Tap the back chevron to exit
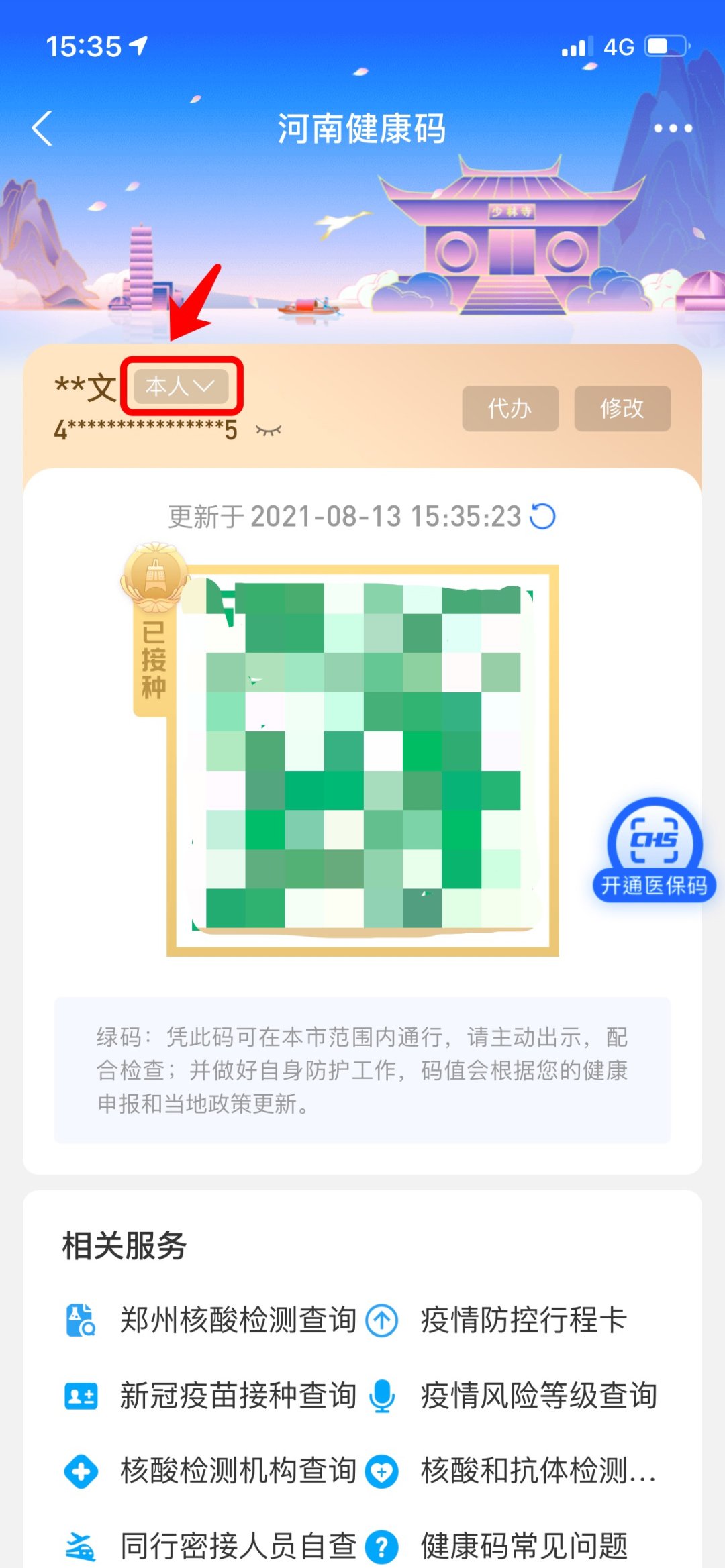 [42, 129]
